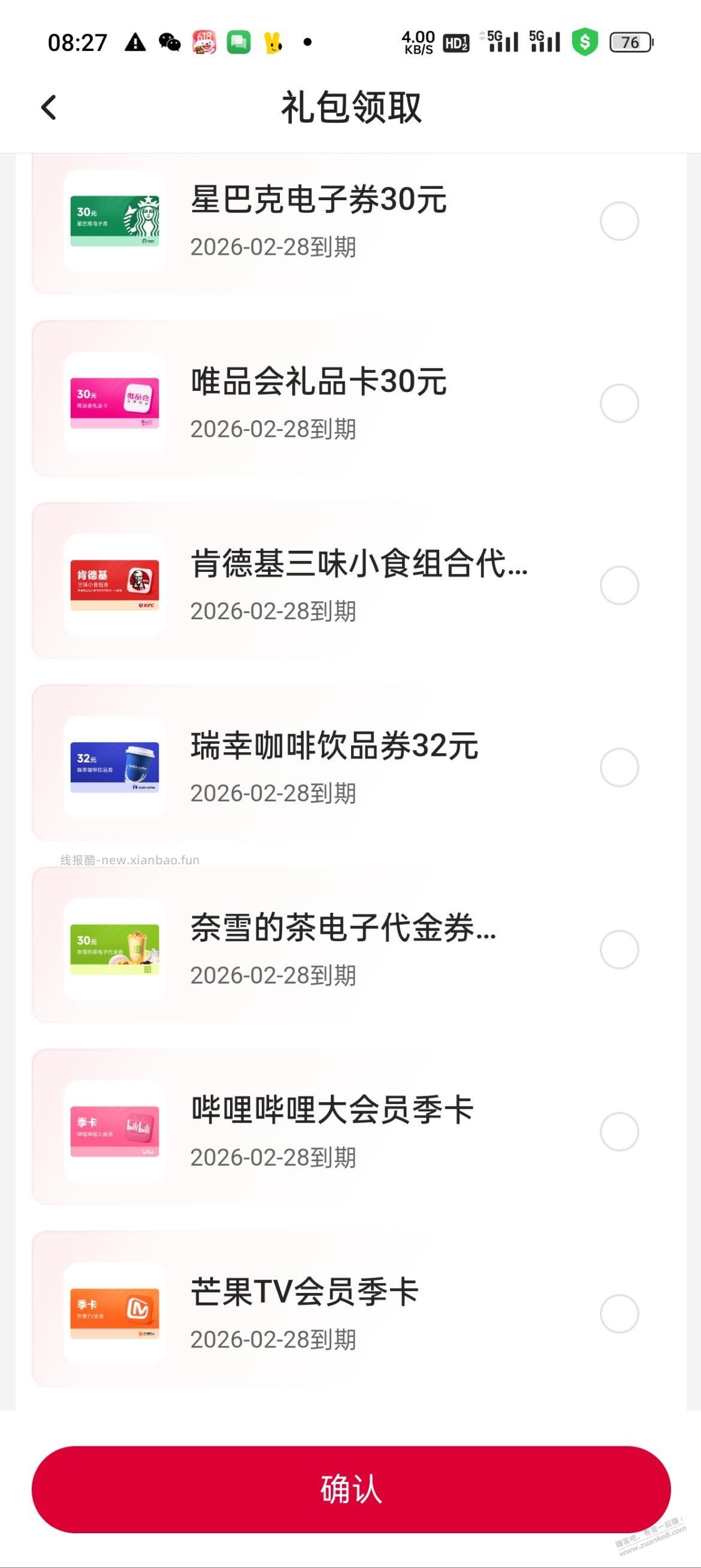This screenshot has height=1568, width=701.
Task: Click the 瑞幸咖啡 blue card thumbnail
Action: pos(116,767)
